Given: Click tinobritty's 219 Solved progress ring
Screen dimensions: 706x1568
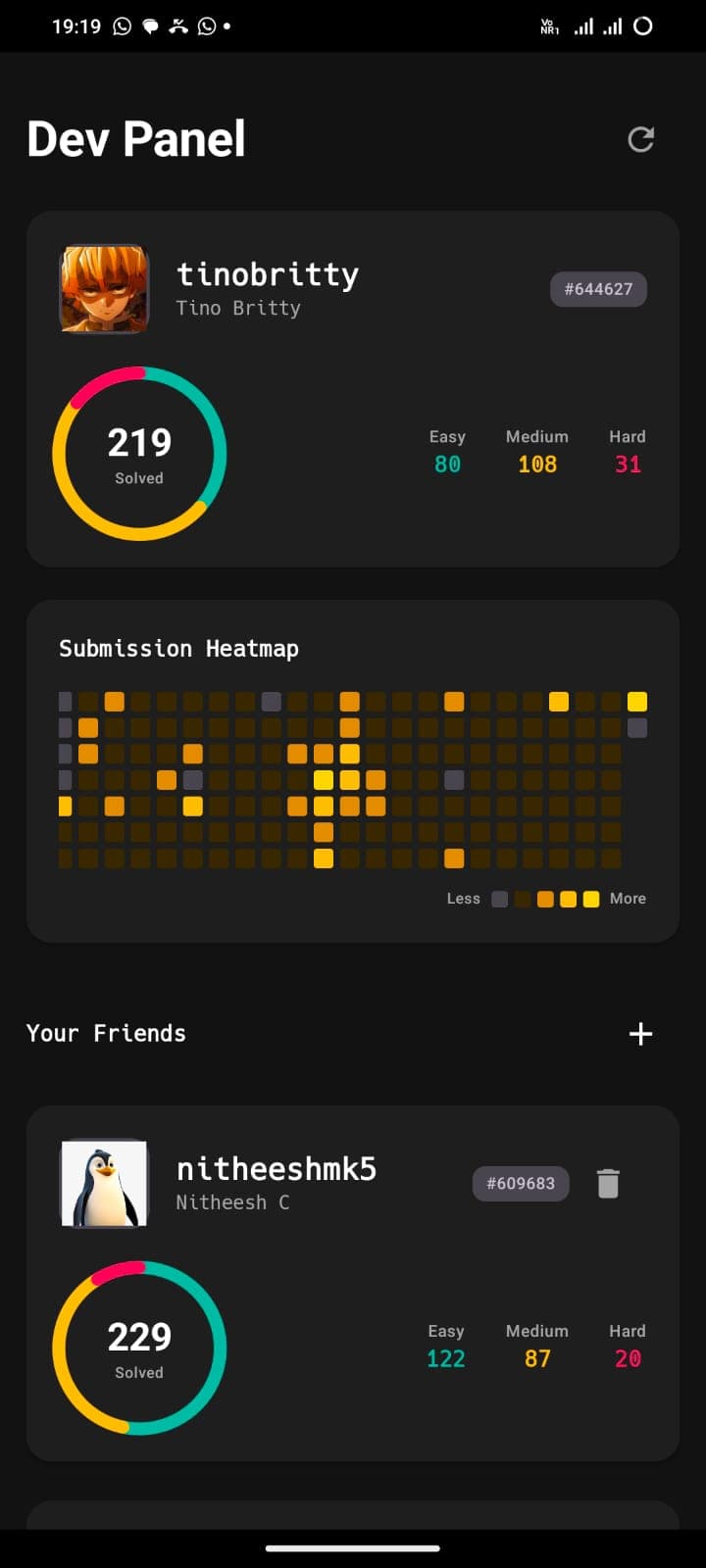Looking at the screenshot, I should point(139,453).
